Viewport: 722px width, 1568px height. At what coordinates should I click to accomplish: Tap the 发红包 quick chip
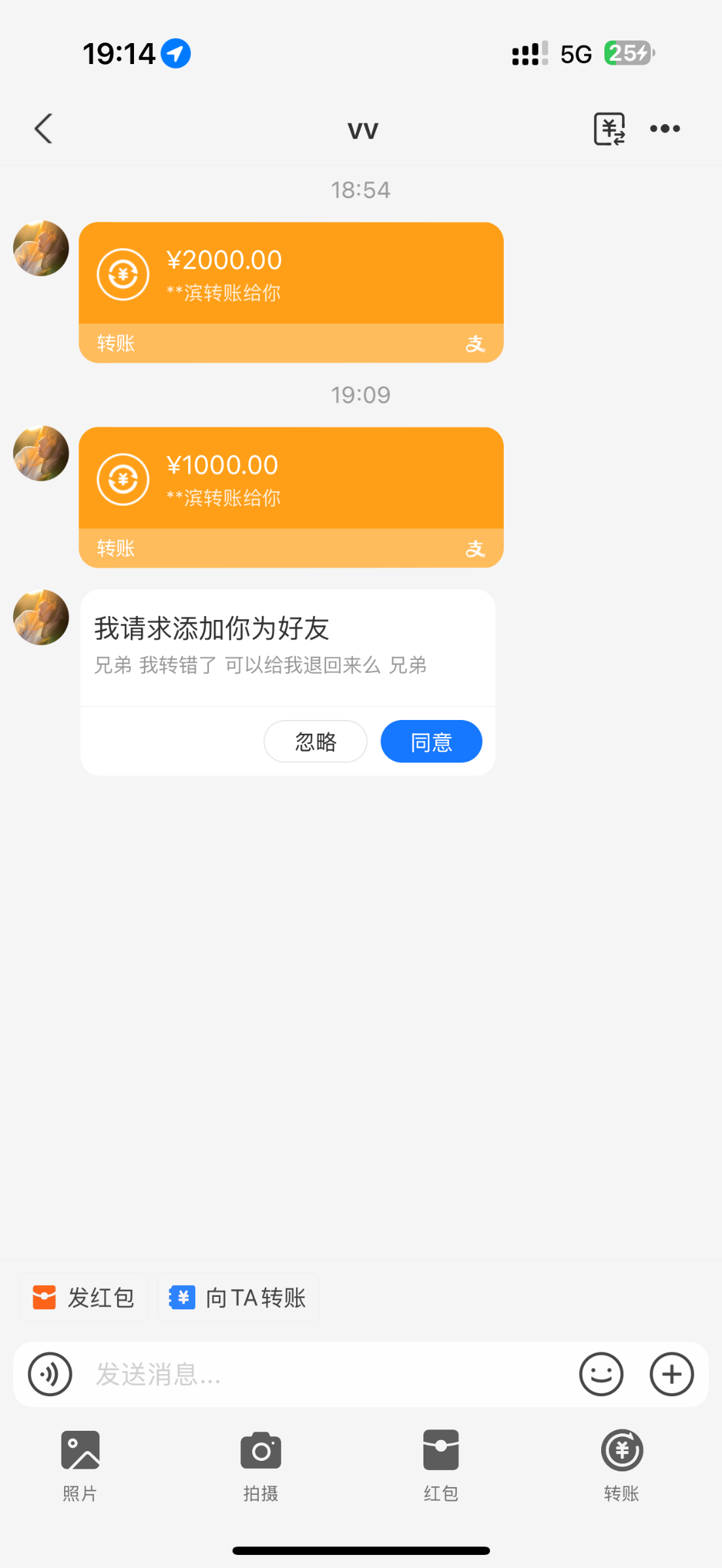point(84,1298)
